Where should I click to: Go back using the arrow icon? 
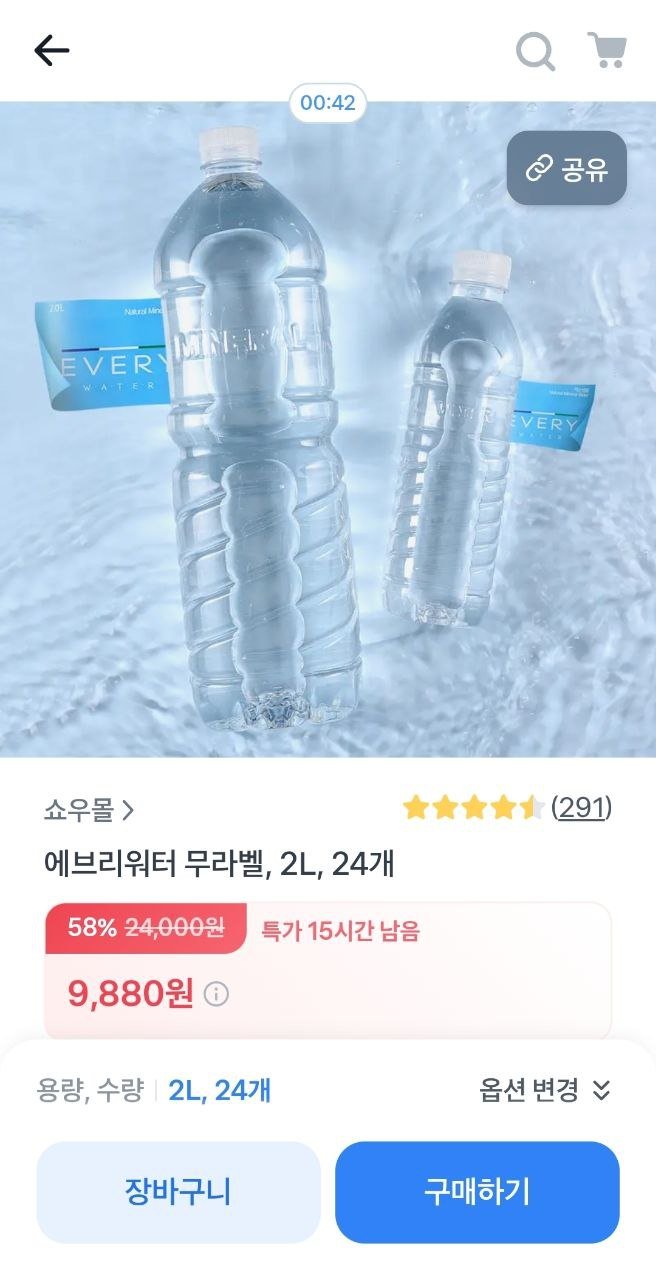point(51,50)
